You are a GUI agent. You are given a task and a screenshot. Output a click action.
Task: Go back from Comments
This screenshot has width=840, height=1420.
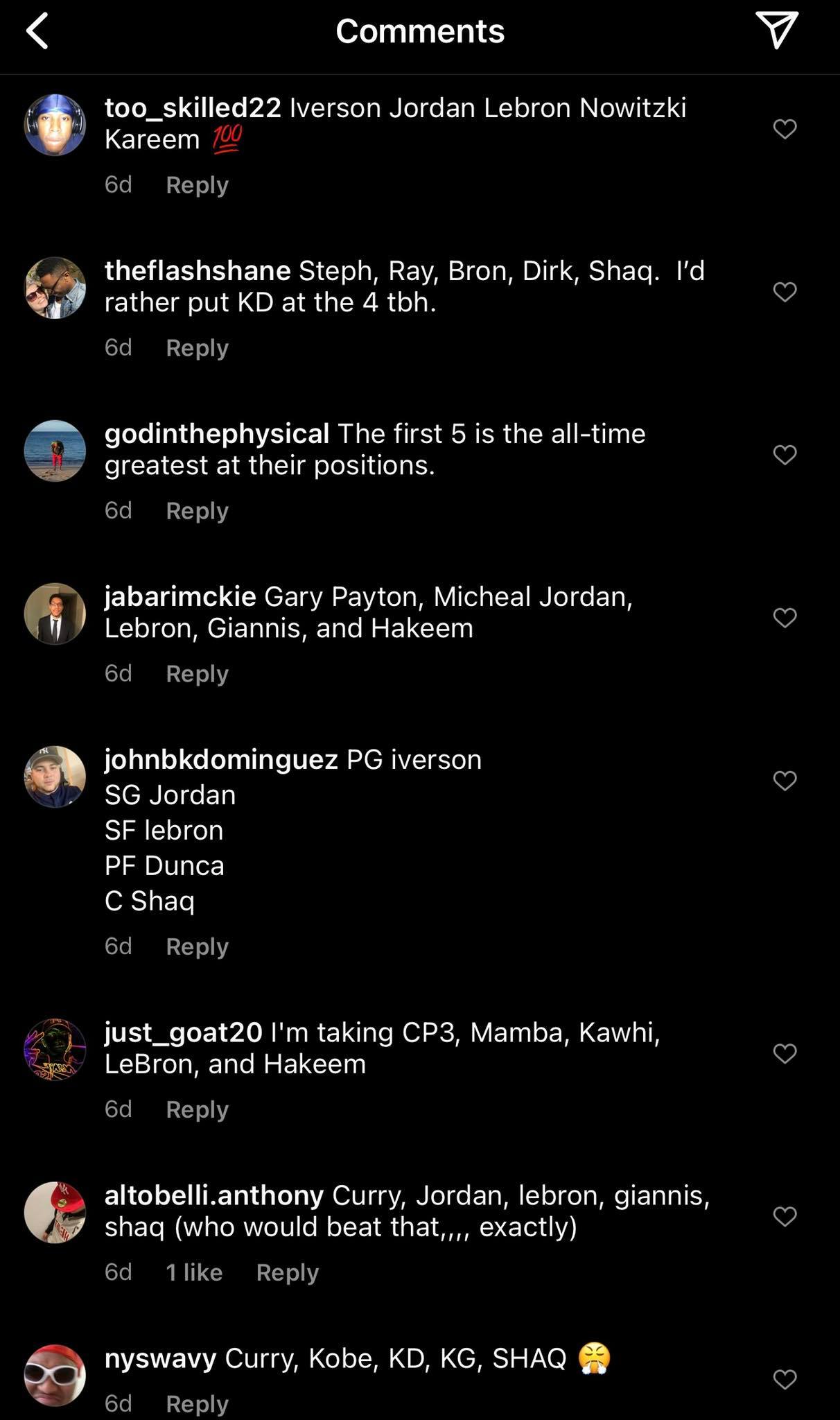coord(37,31)
